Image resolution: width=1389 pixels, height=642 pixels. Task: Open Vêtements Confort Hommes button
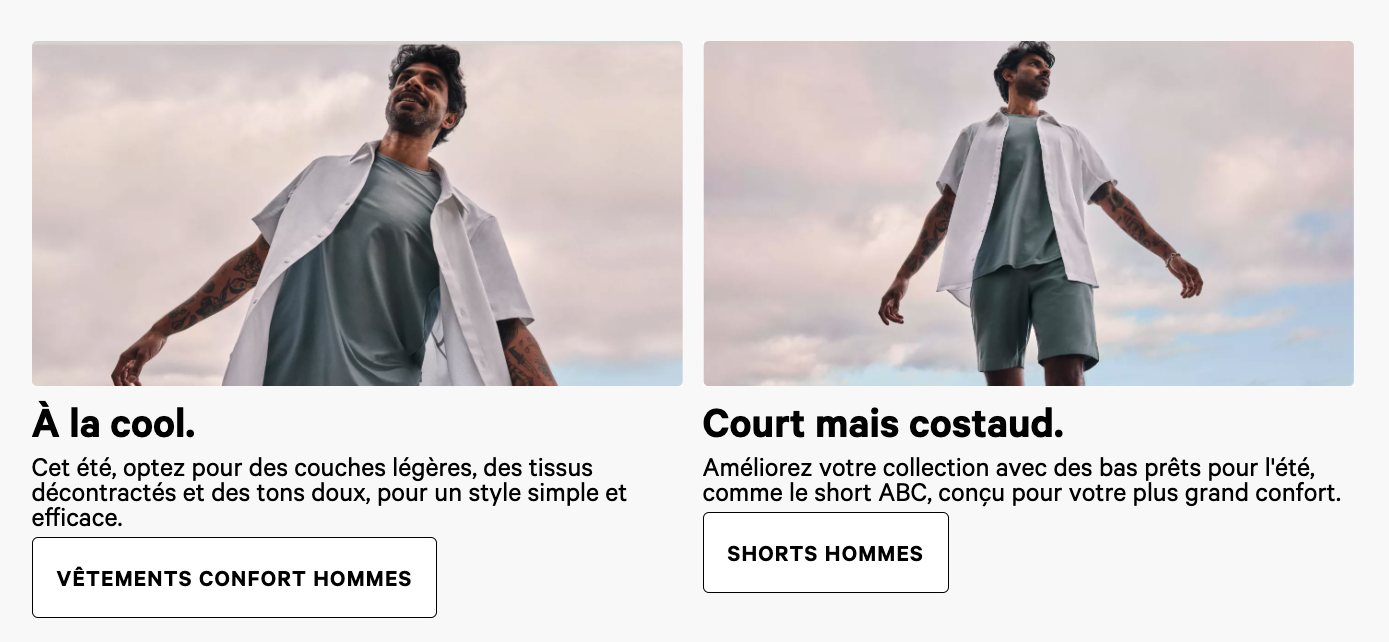tap(234, 578)
